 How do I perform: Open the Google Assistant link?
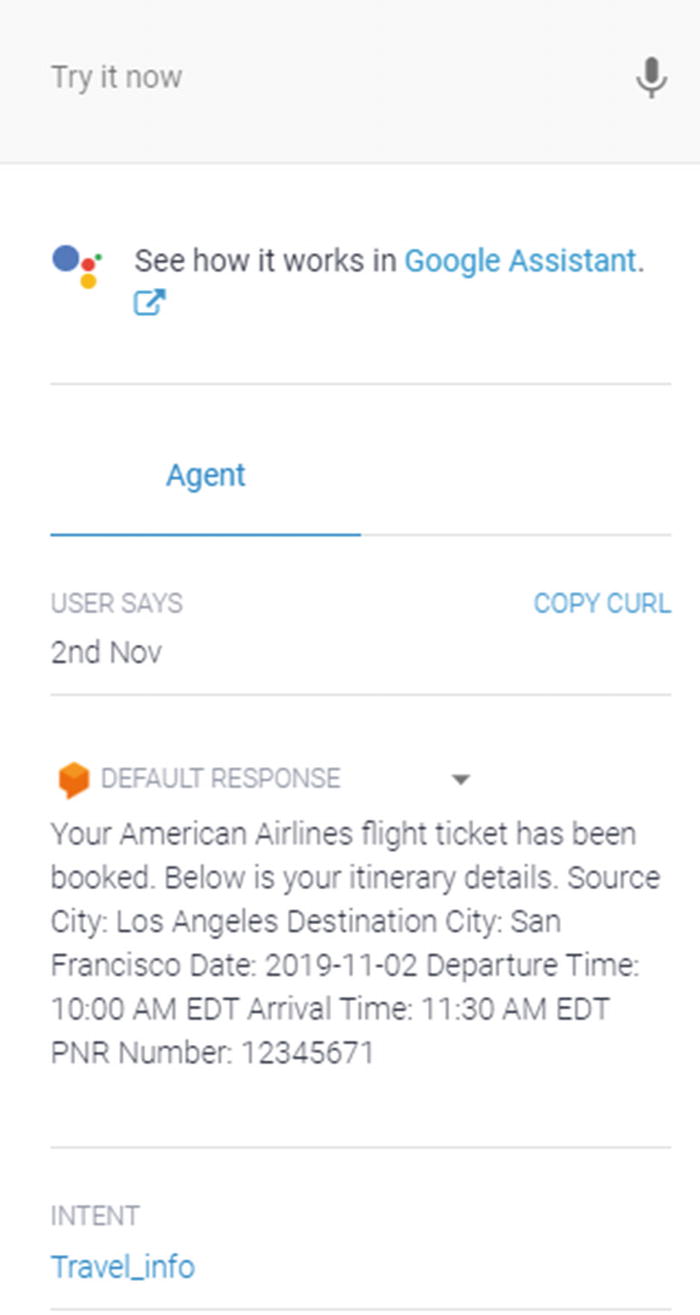tap(520, 261)
